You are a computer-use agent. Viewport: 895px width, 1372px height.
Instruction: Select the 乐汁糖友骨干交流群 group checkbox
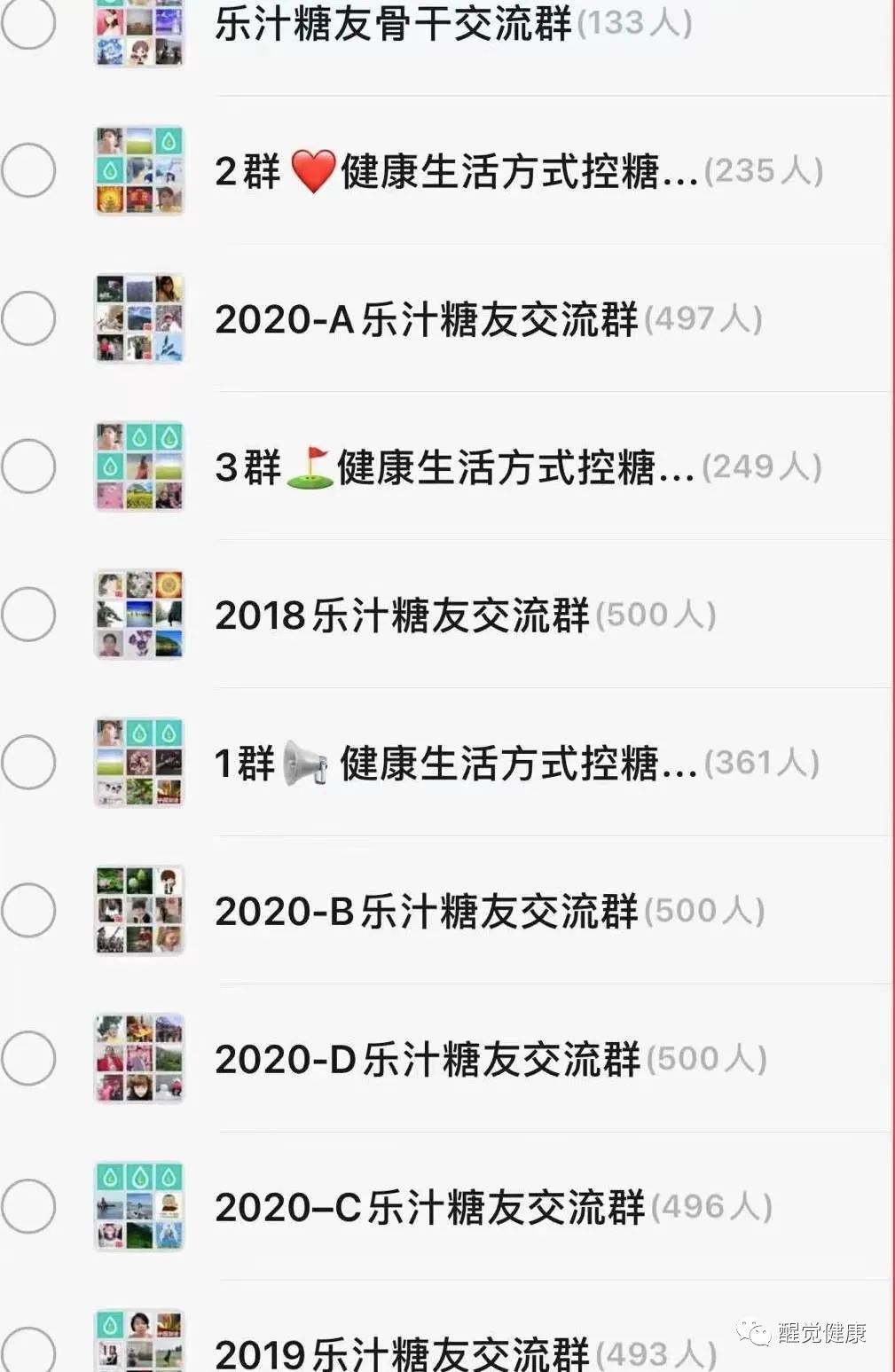coord(28,23)
